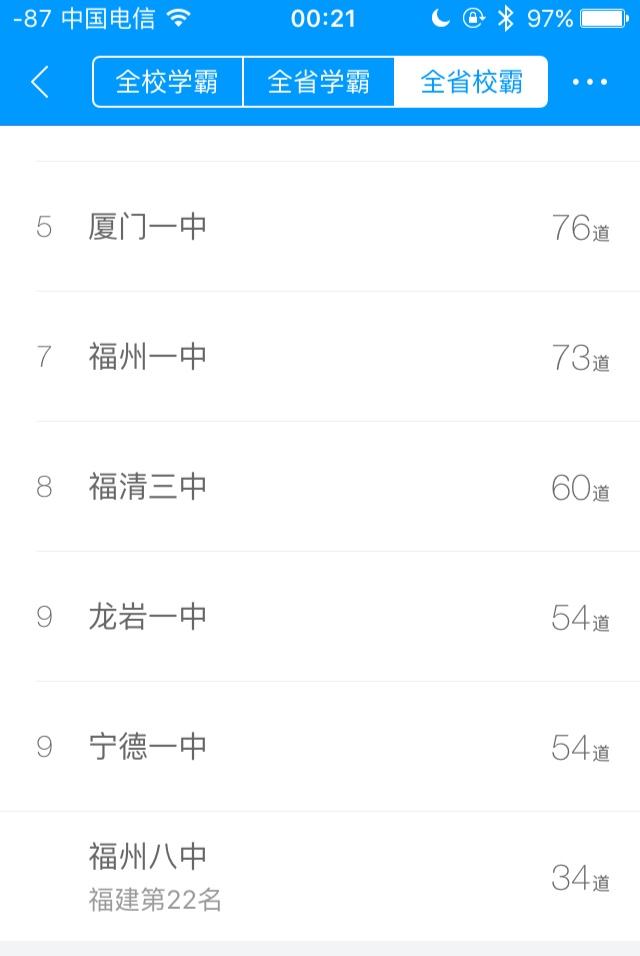Open the 厦门一中 ranking row
This screenshot has width=640, height=956.
click(320, 227)
